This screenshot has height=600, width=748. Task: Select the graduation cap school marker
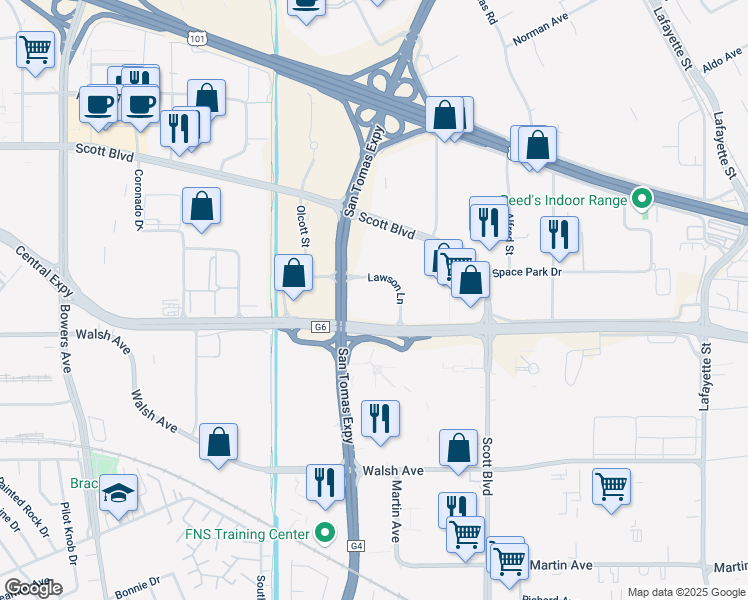[118, 495]
